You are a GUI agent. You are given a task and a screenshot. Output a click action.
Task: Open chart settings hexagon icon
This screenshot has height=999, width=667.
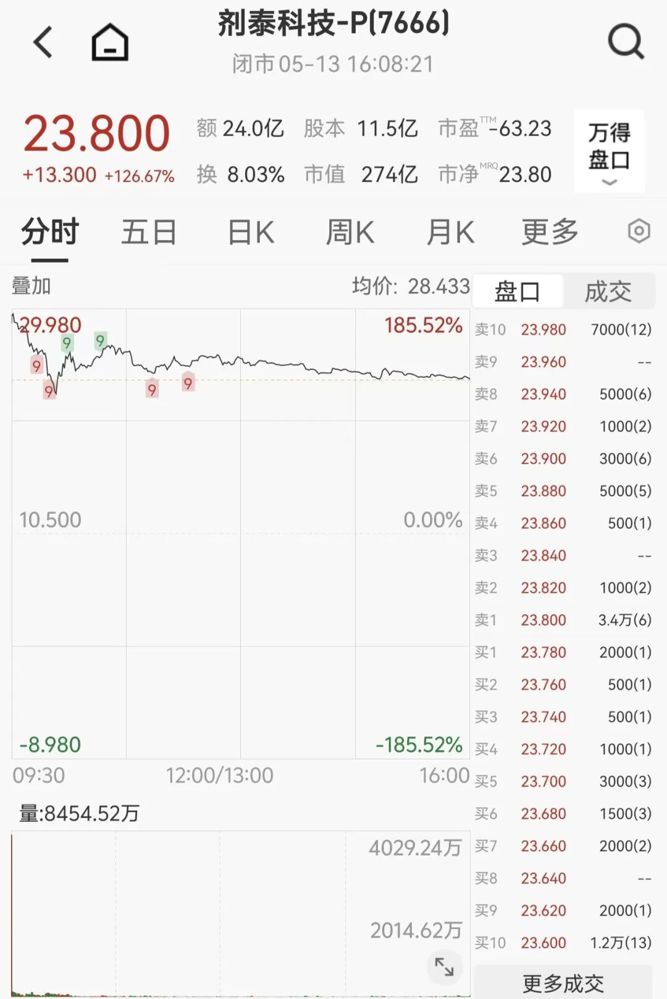[x=638, y=231]
